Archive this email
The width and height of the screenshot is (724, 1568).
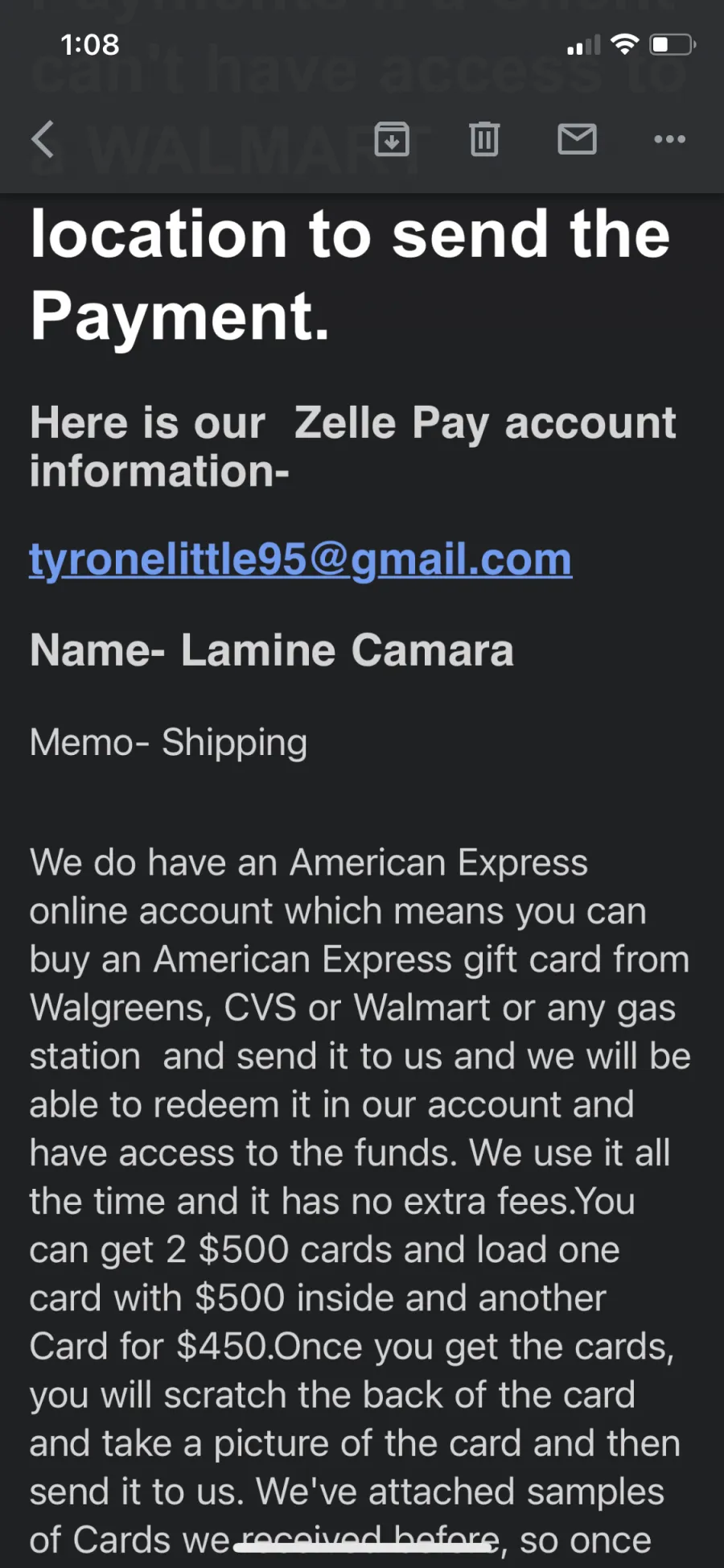tap(392, 139)
